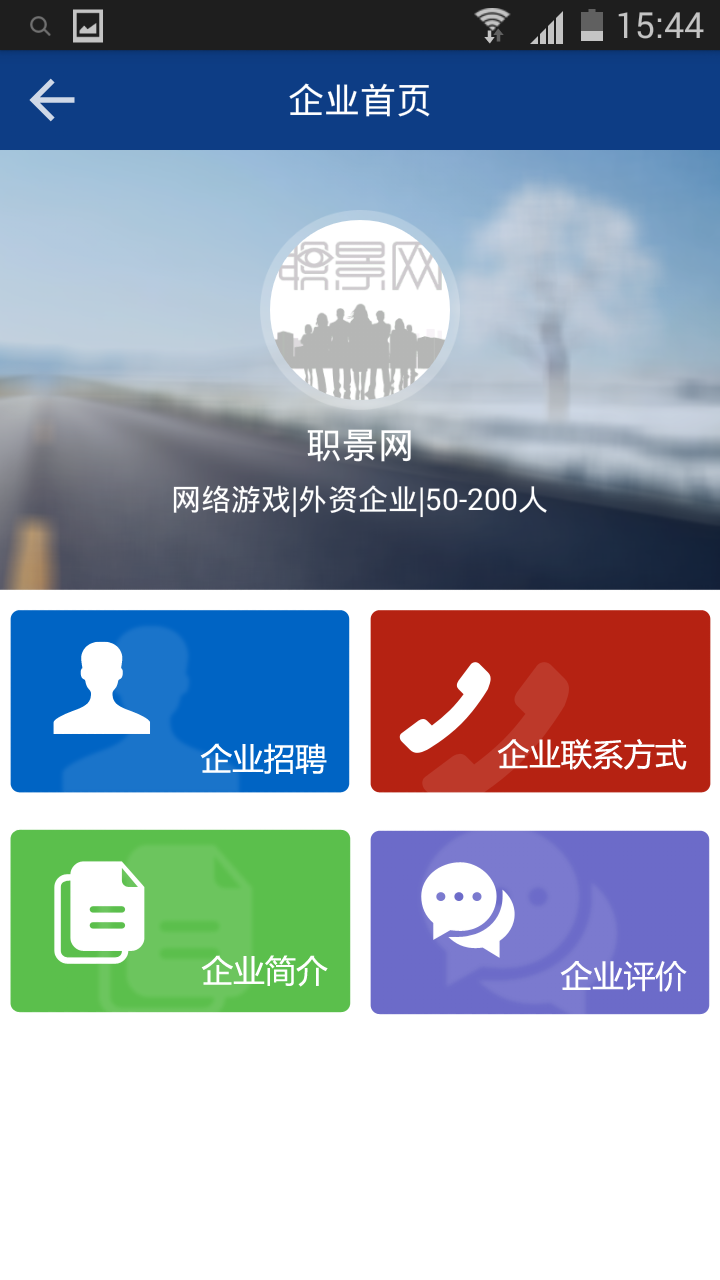Open the 企业简介 company introduction

(180, 920)
